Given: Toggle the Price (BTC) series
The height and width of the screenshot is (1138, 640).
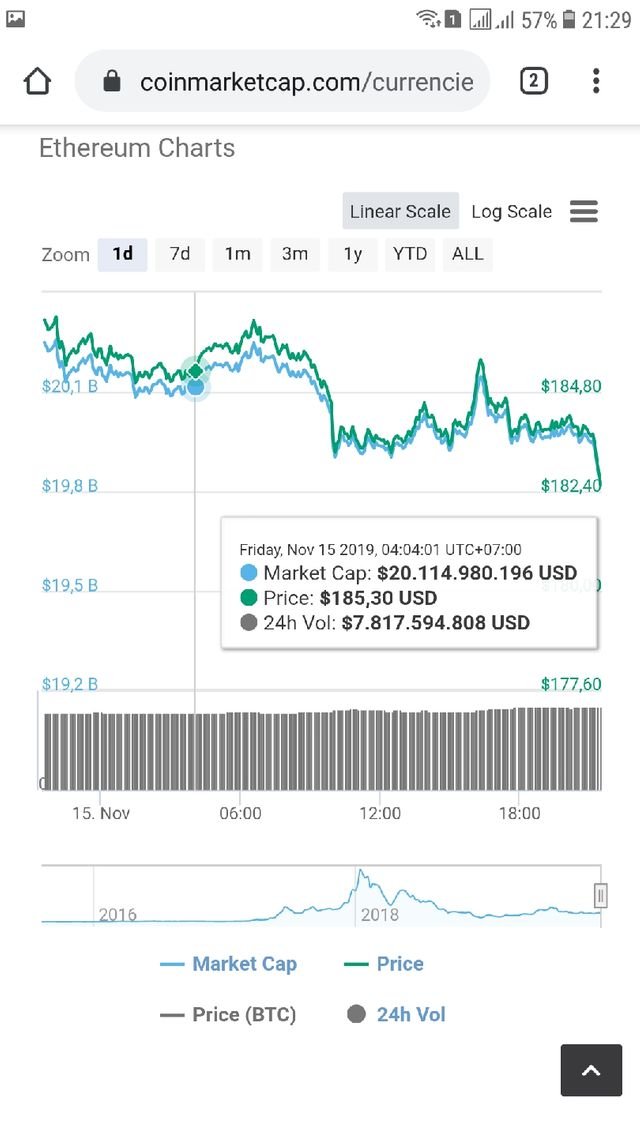Looking at the screenshot, I should (229, 1015).
